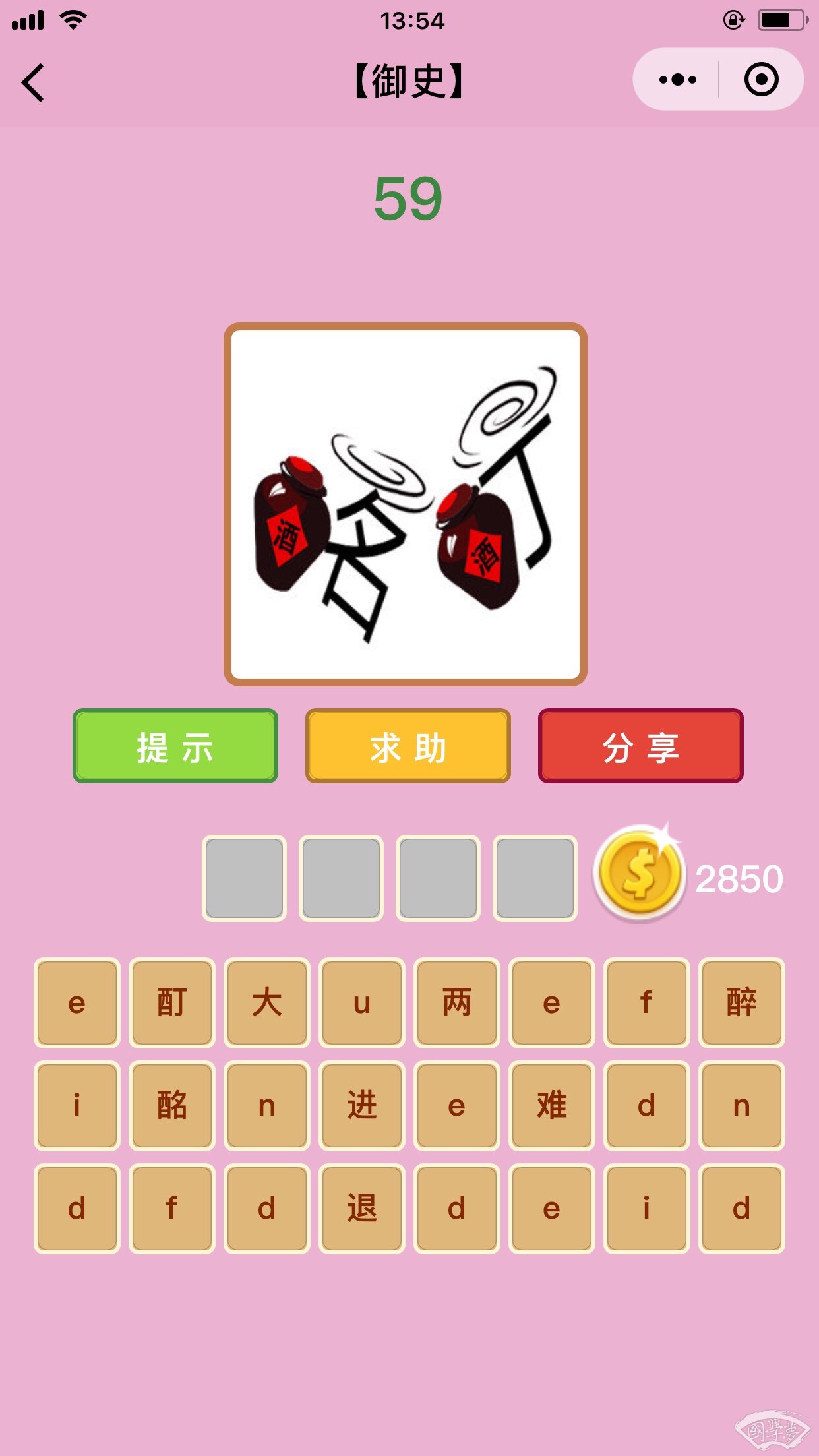Tap the 酩 character tile
Screen dimensions: 819x1456
click(x=172, y=1105)
